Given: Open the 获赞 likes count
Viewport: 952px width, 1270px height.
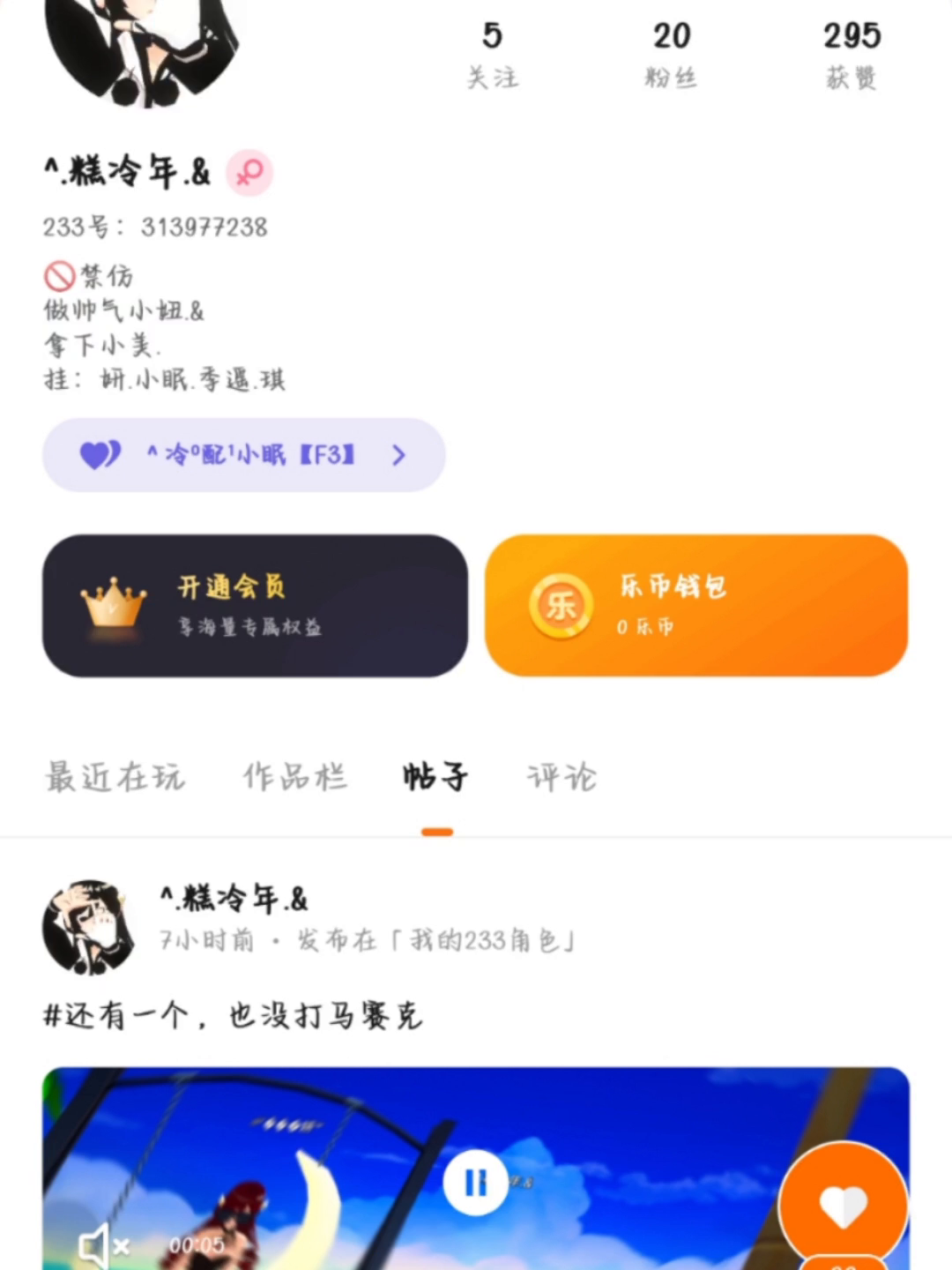Looking at the screenshot, I should 852,55.
